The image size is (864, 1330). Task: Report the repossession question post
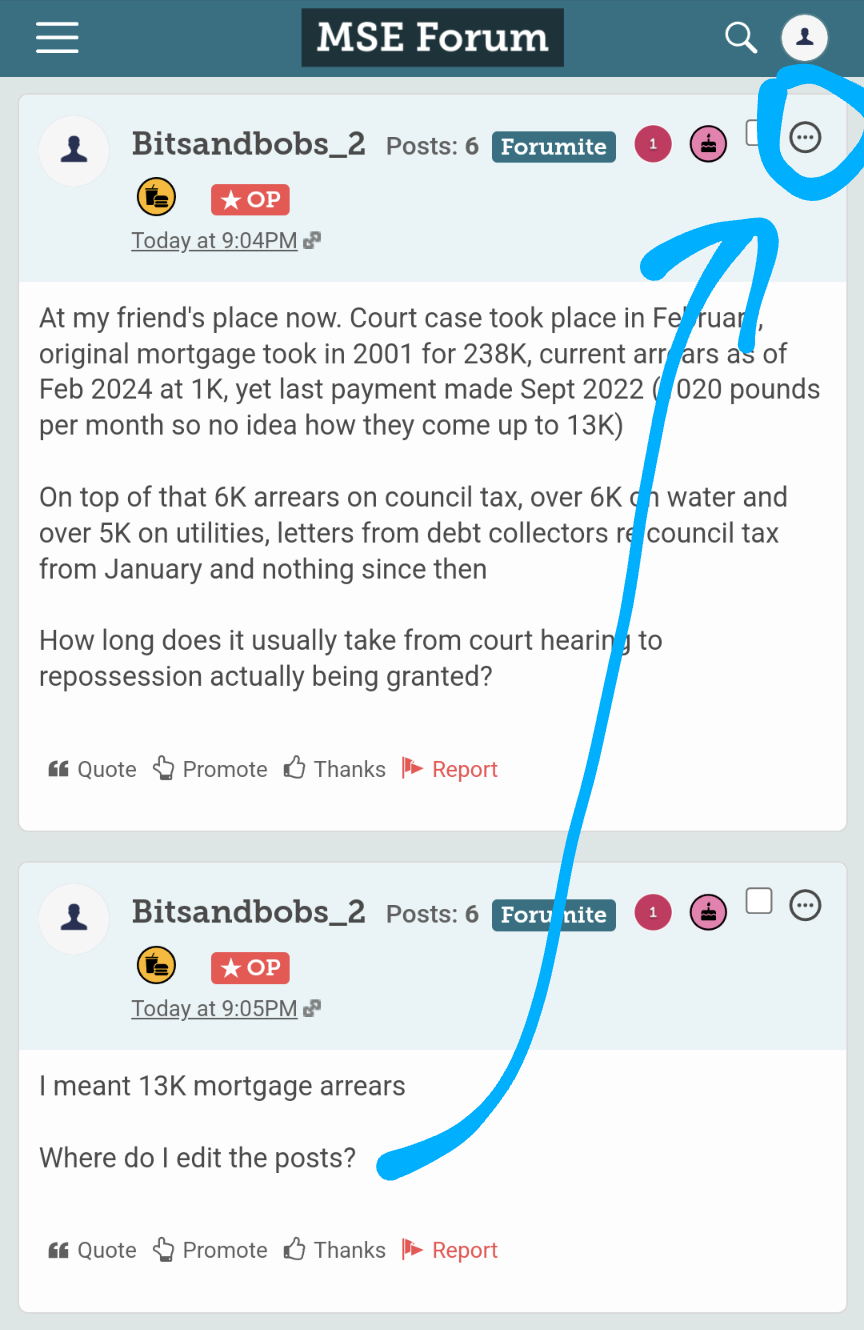[449, 769]
